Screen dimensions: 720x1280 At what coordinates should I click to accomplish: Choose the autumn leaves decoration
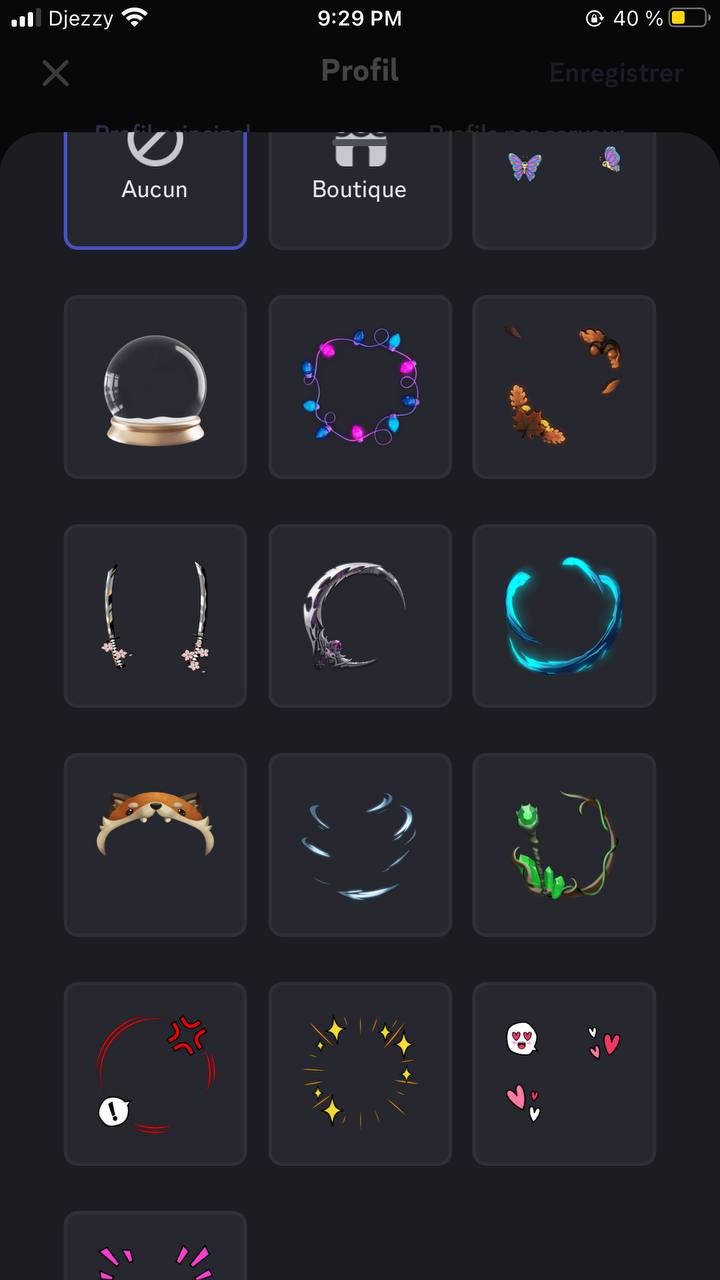click(x=564, y=387)
